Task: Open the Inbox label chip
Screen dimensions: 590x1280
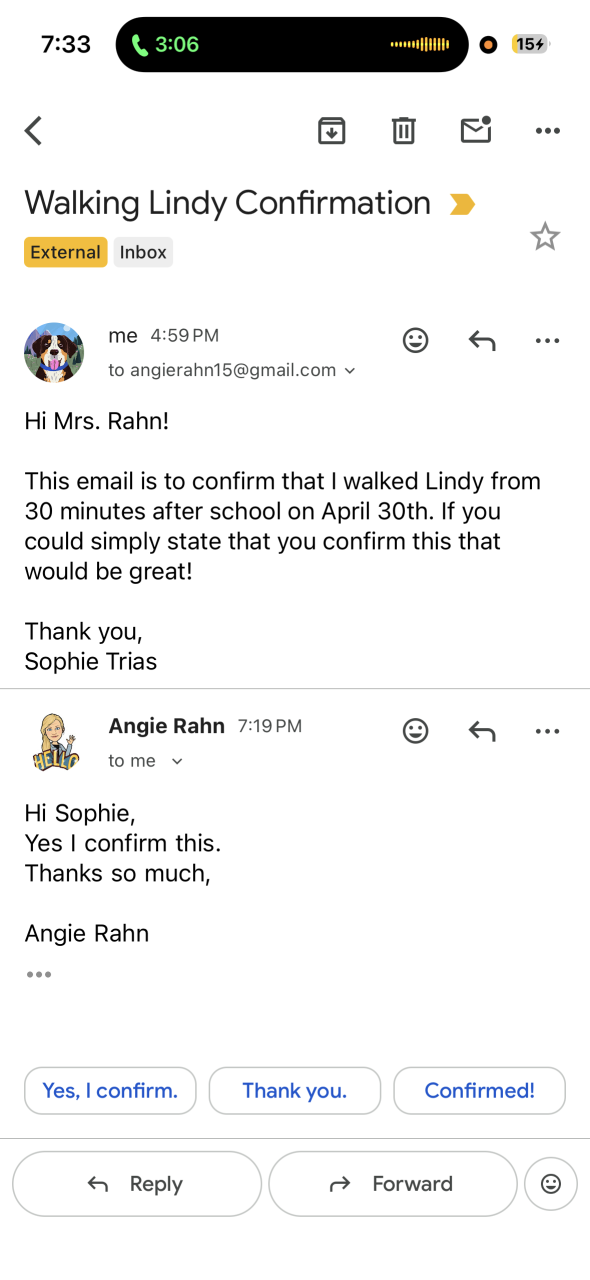Action: pos(143,252)
